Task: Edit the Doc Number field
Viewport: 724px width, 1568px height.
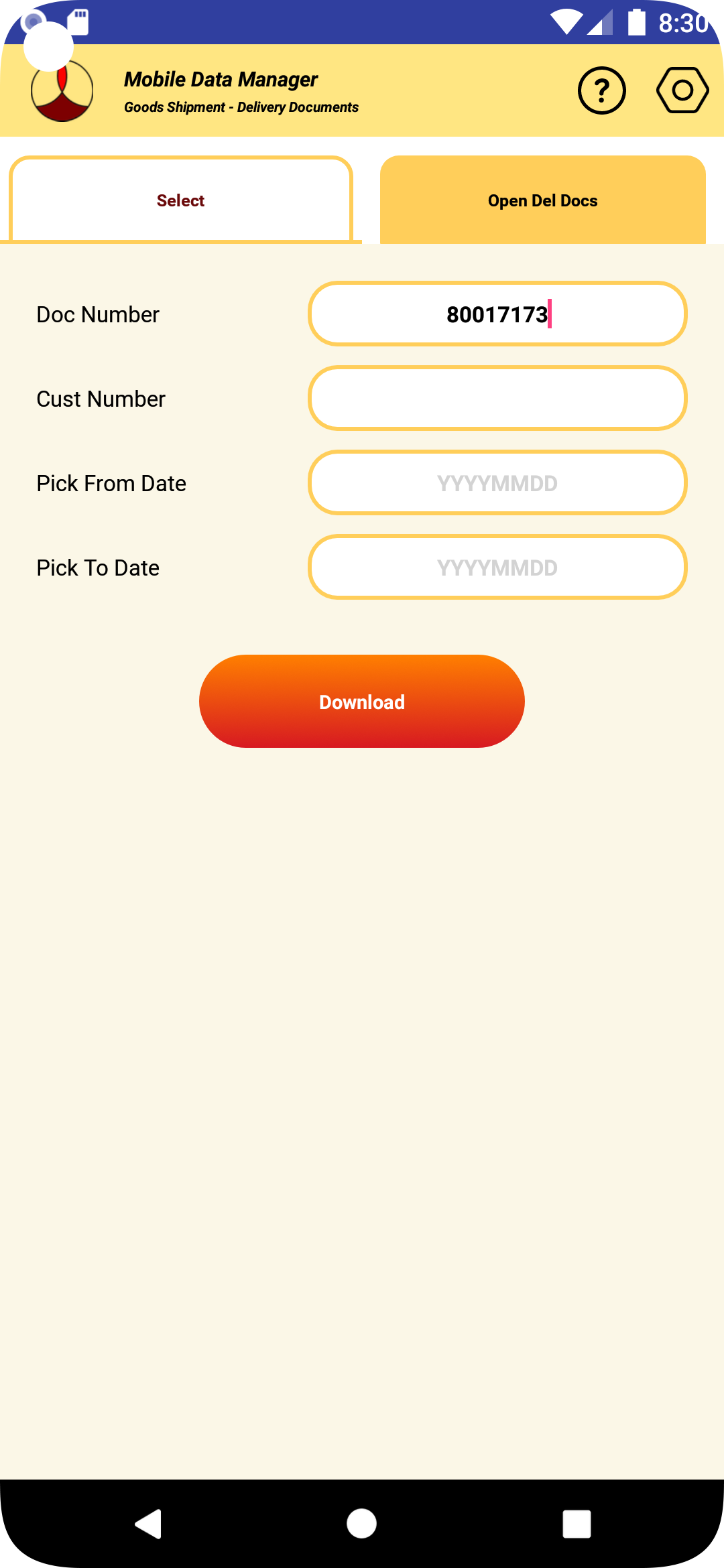Action: coord(497,314)
